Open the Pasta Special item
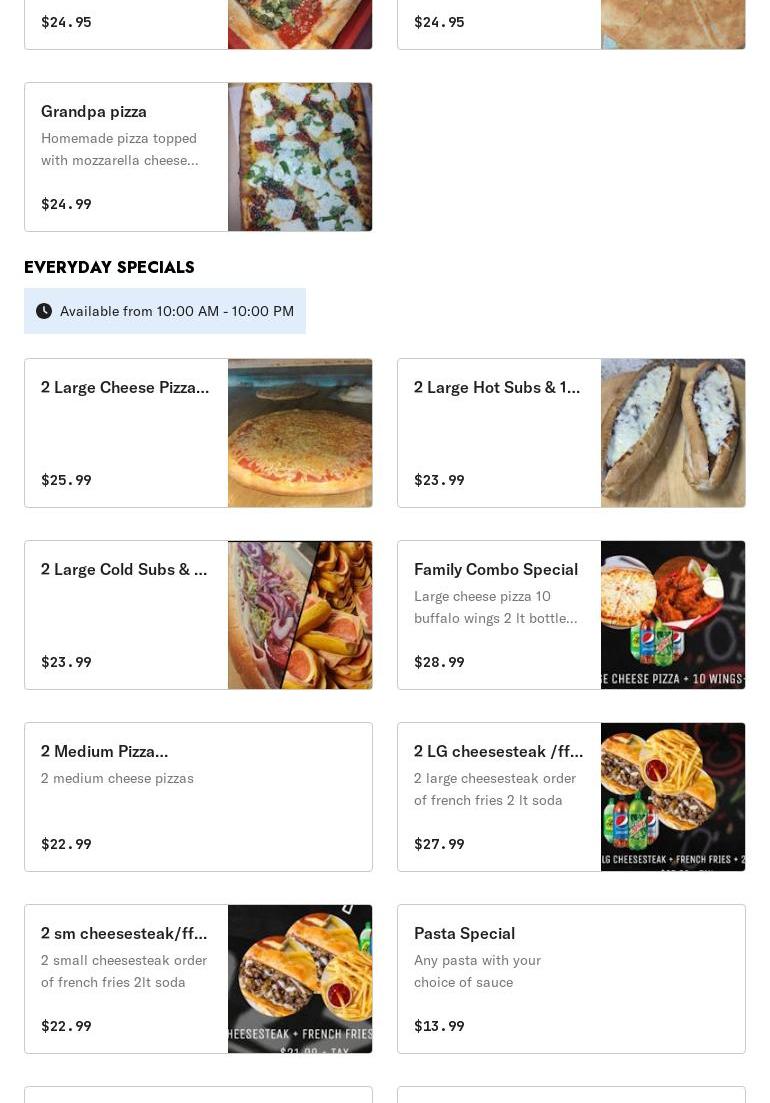The height and width of the screenshot is (1103, 770). click(571, 979)
